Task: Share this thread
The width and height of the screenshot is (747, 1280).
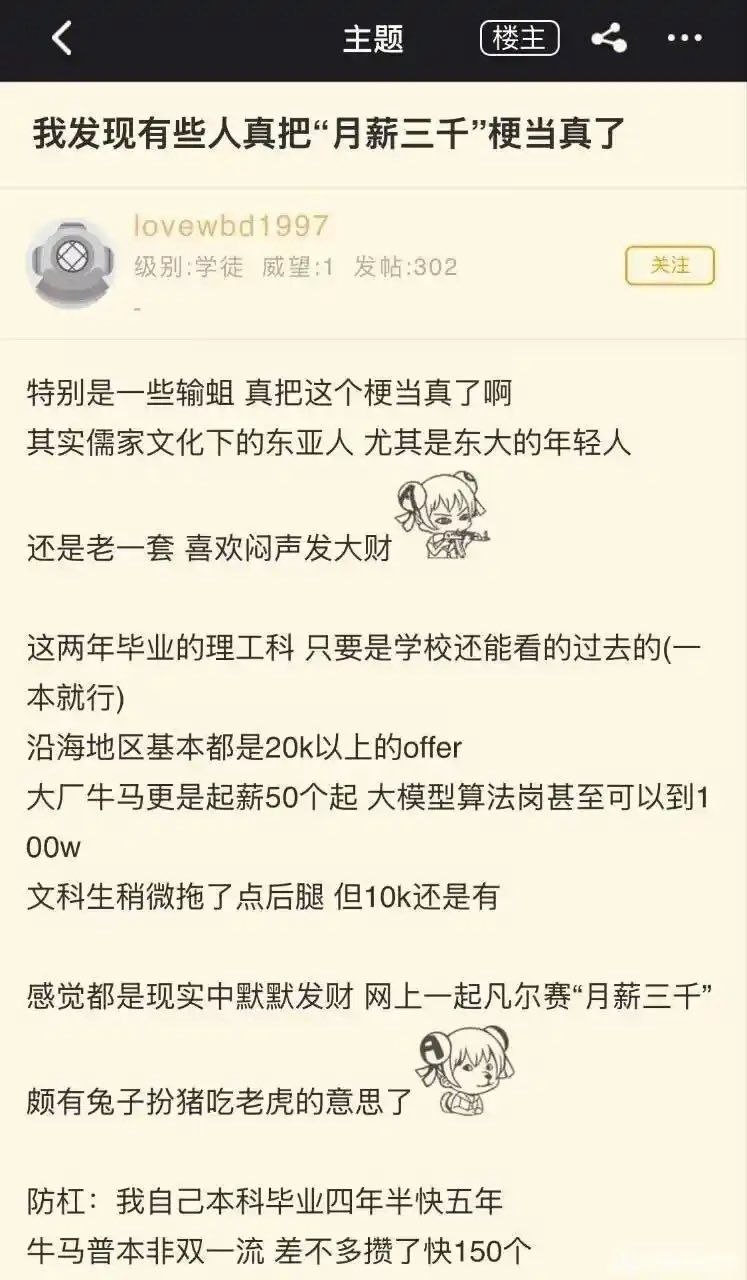Action: click(608, 39)
